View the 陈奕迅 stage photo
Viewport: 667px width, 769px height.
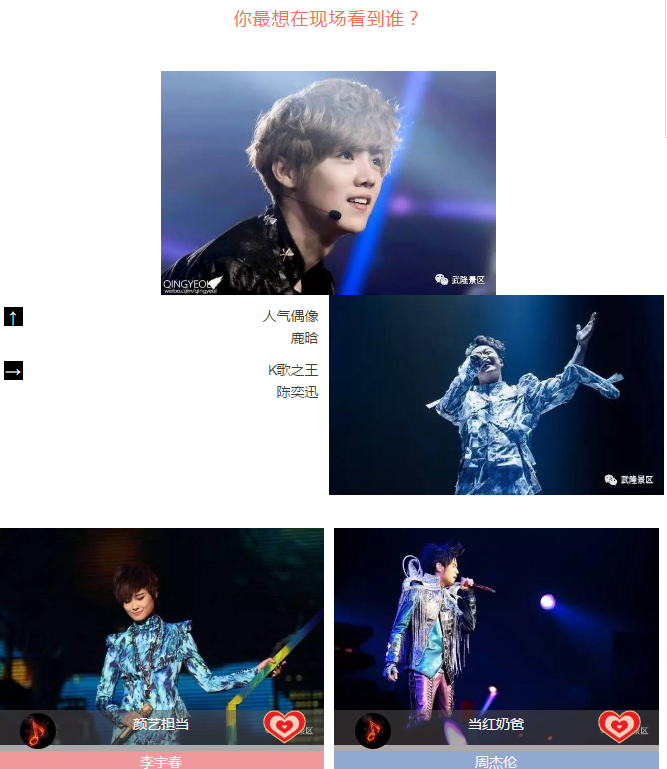click(496, 394)
